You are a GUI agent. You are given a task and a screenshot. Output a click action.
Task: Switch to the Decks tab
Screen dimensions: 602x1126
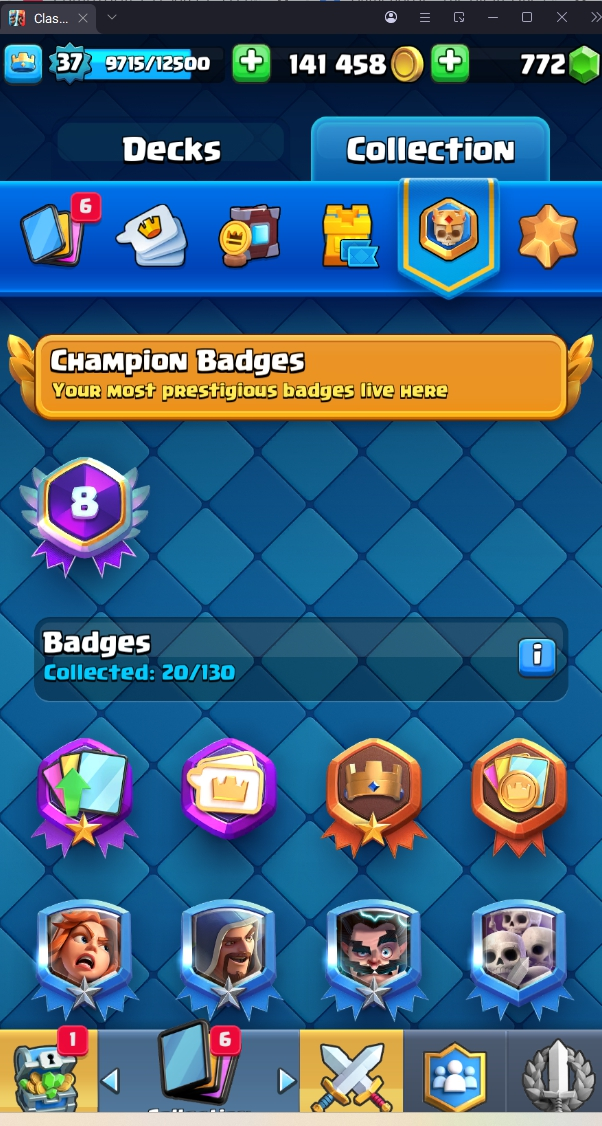171,150
